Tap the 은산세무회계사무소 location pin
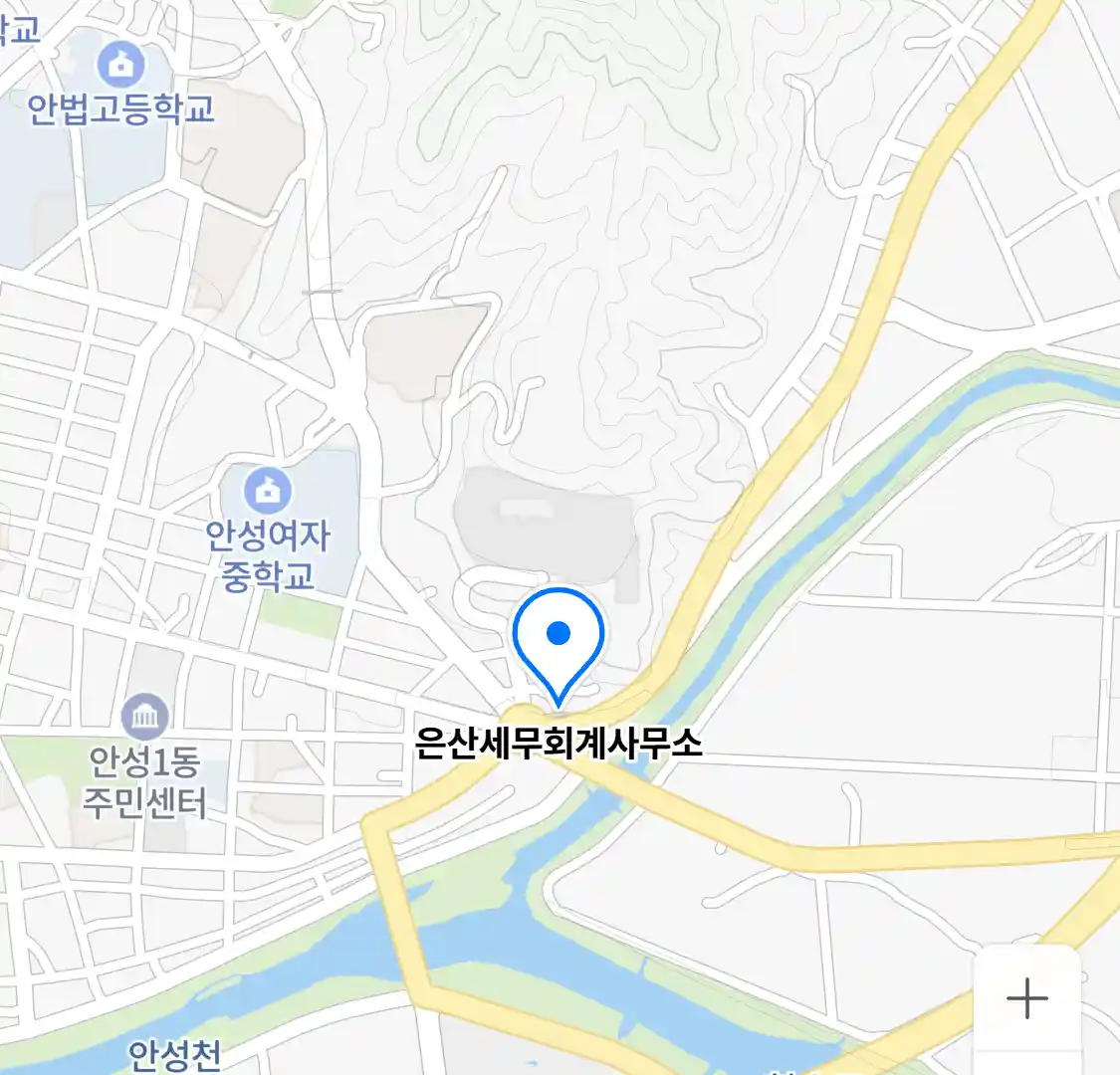The height and width of the screenshot is (1075, 1120). 559,637
